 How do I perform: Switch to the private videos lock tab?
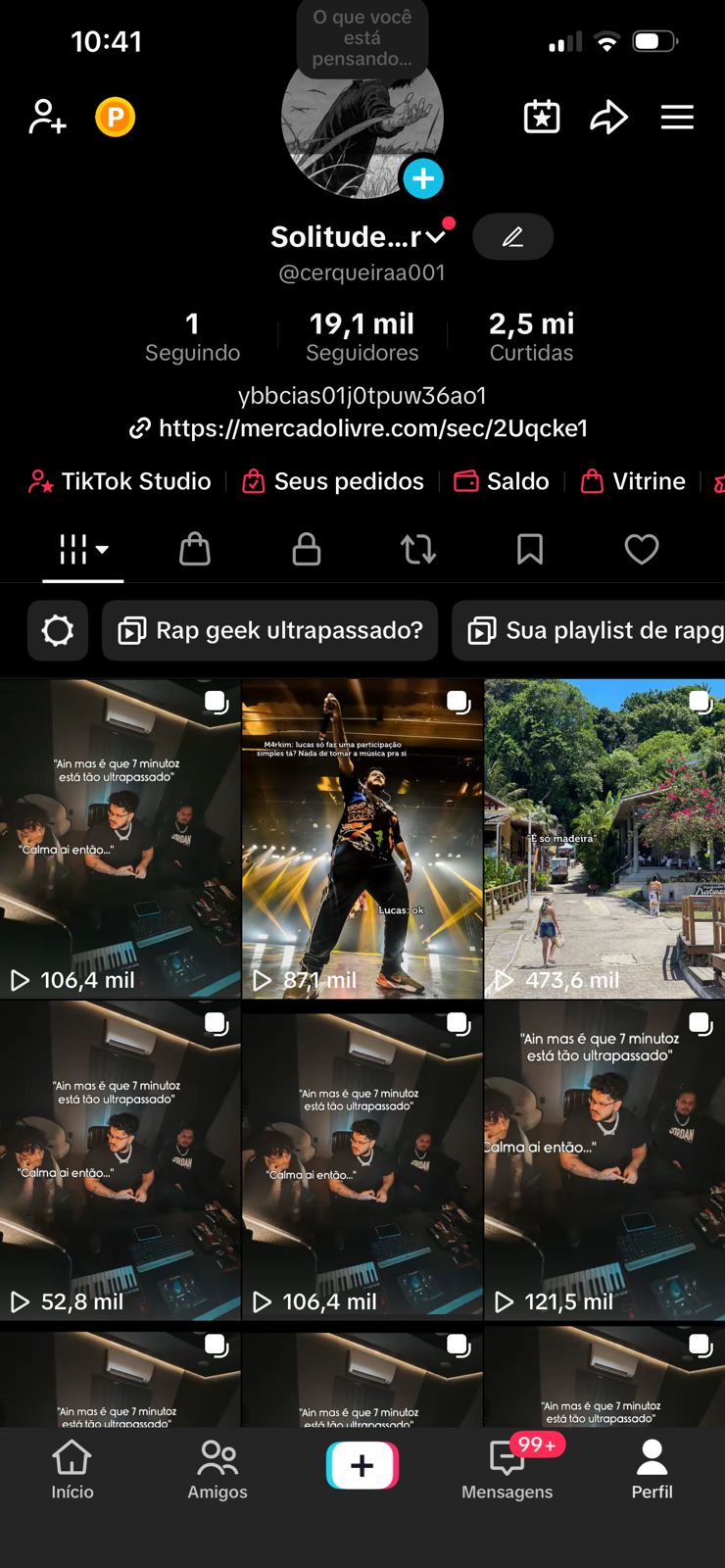click(307, 550)
